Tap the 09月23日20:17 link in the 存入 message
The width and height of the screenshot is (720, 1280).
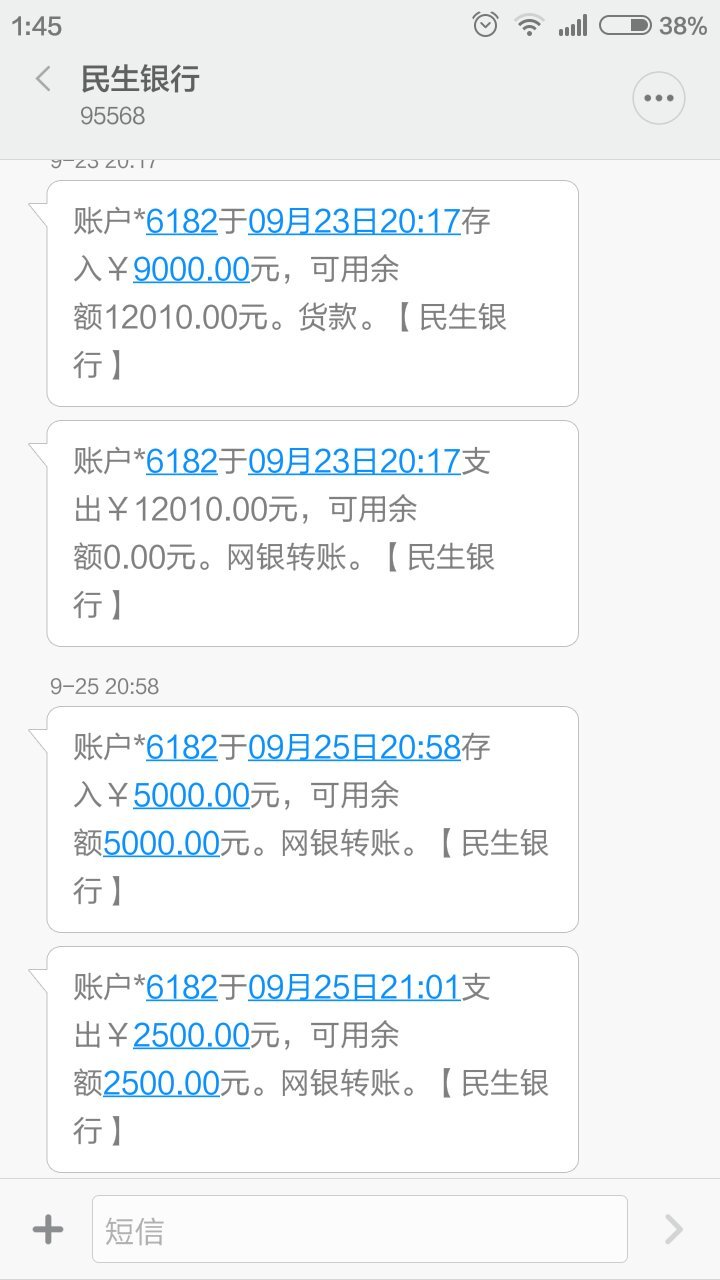point(354,221)
